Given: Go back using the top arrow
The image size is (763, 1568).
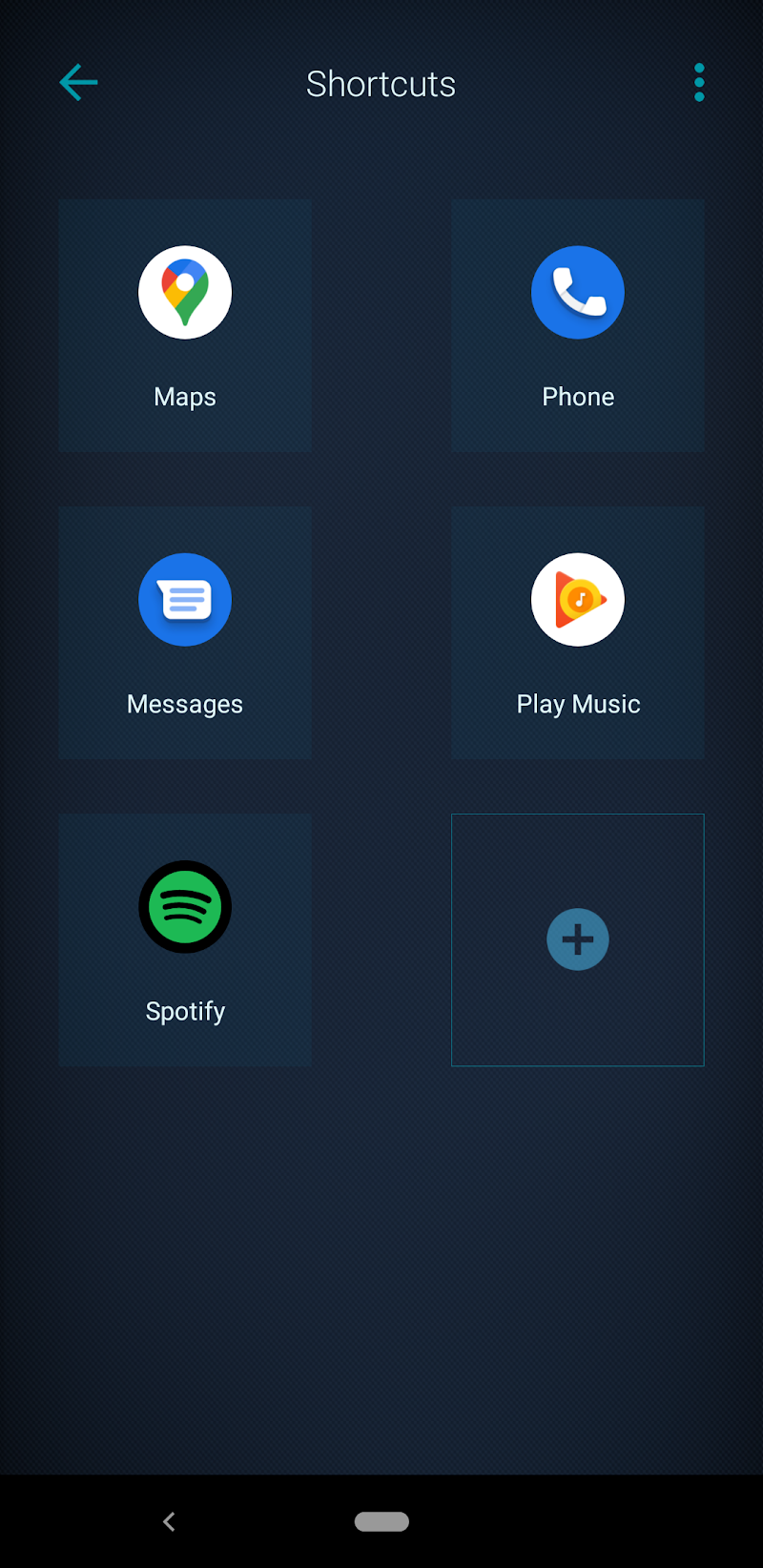Looking at the screenshot, I should coord(78,83).
